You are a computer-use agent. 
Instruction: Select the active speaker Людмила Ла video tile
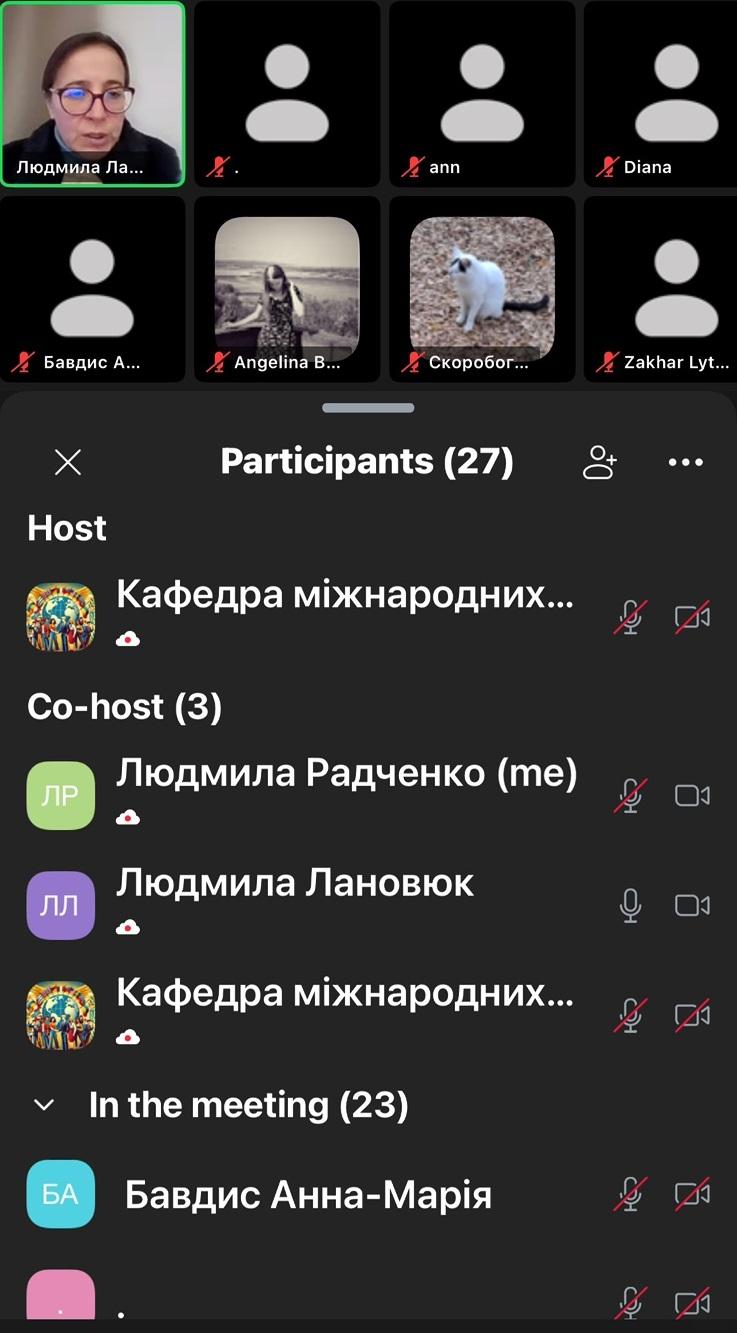[x=93, y=94]
